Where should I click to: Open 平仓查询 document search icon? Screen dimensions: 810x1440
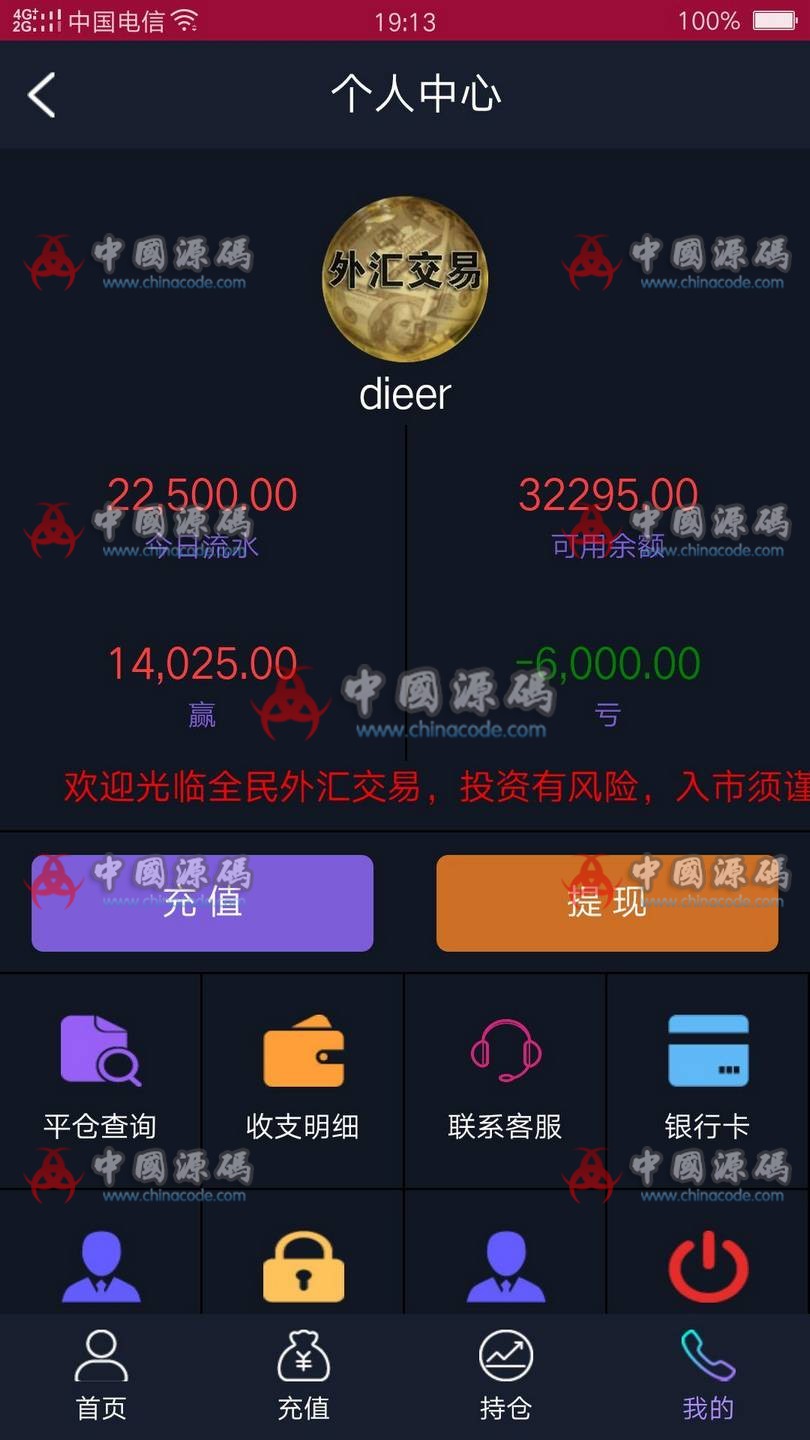100,1048
